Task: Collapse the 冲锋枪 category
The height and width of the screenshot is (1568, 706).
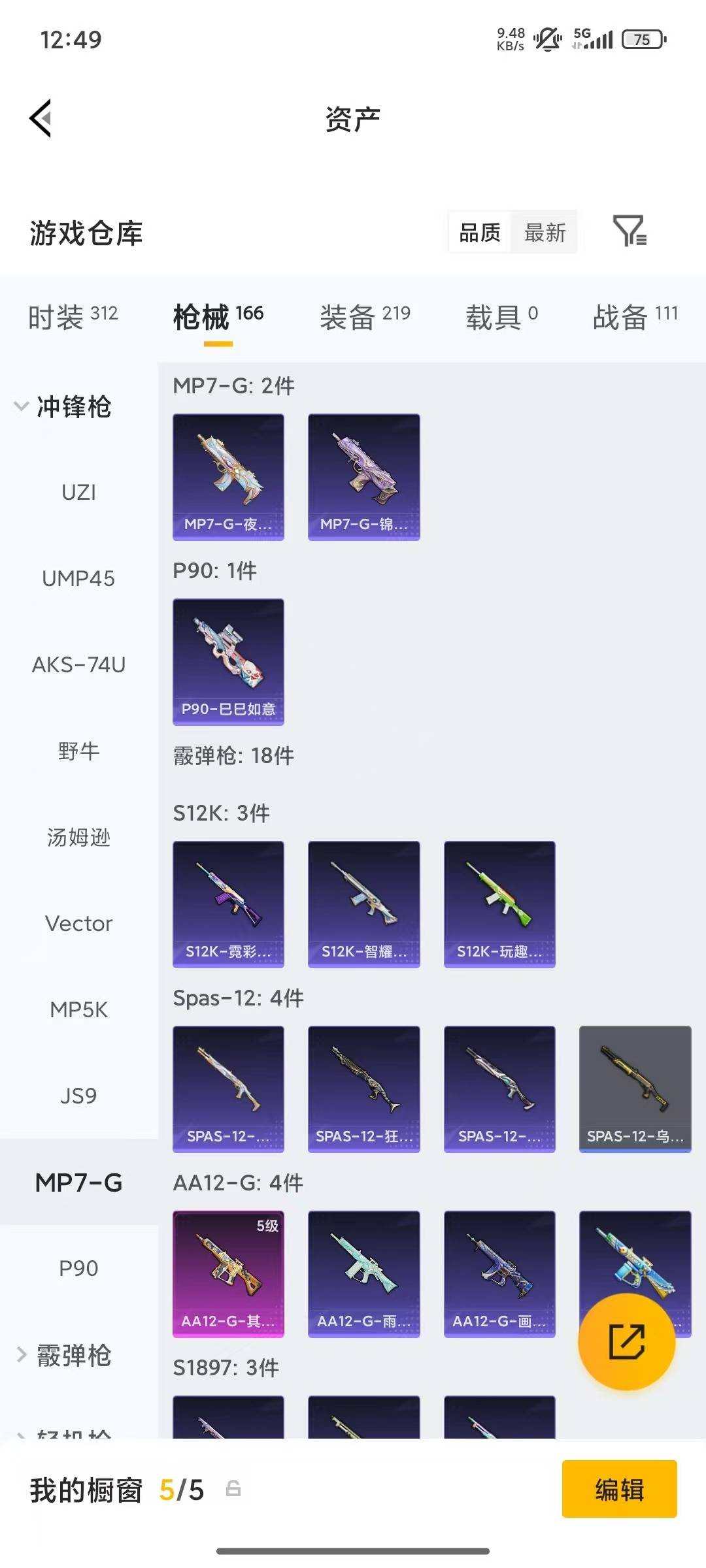Action: pos(63,406)
